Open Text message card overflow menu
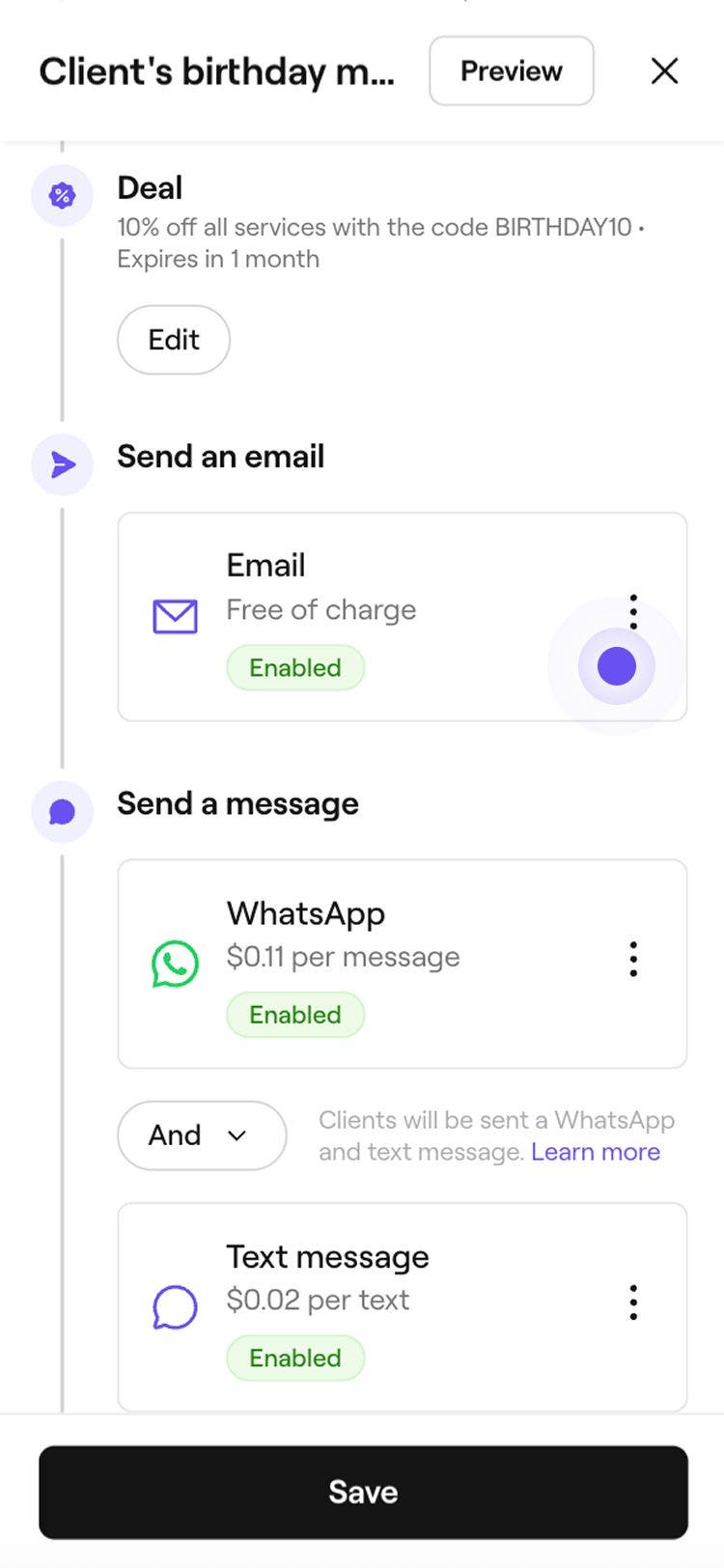This screenshot has height=1568, width=724. point(633,1302)
